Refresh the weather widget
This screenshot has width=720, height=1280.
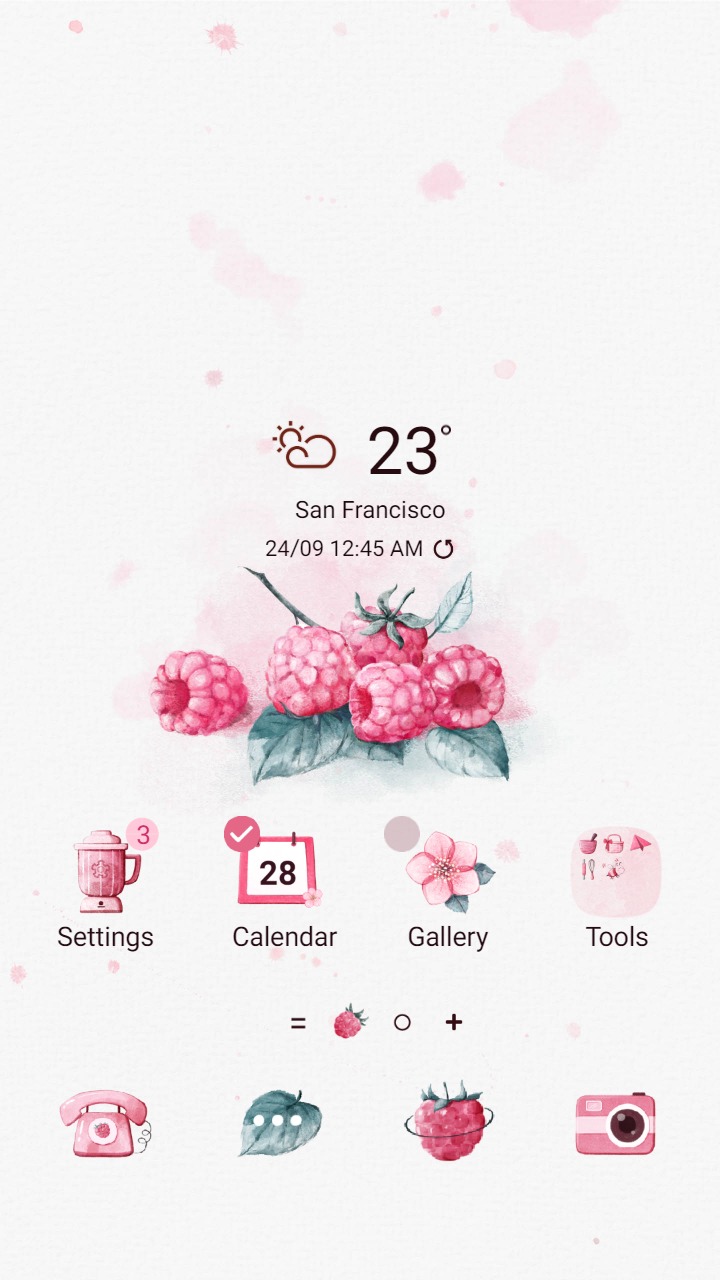point(443,549)
